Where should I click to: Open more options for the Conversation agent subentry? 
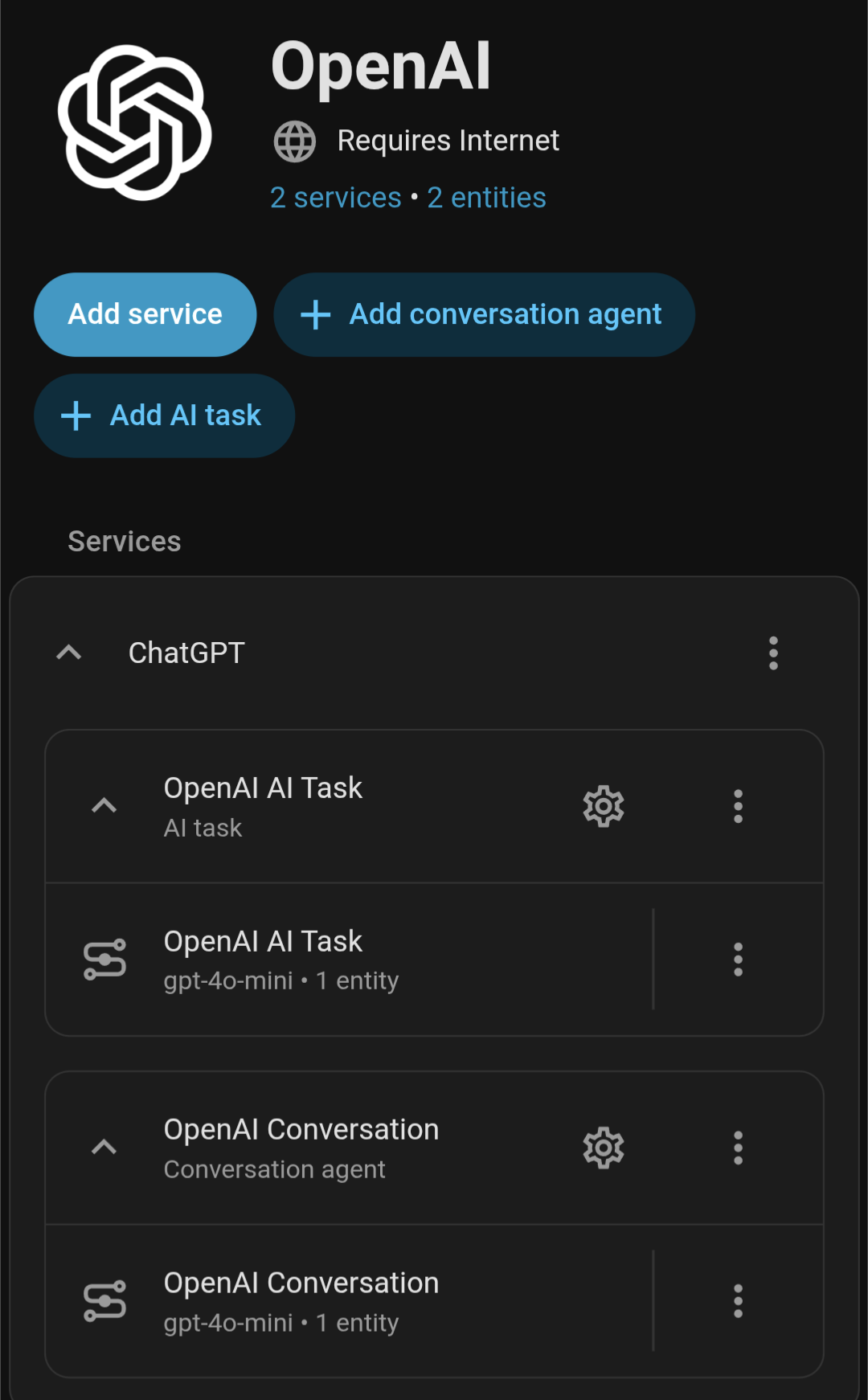[738, 1148]
